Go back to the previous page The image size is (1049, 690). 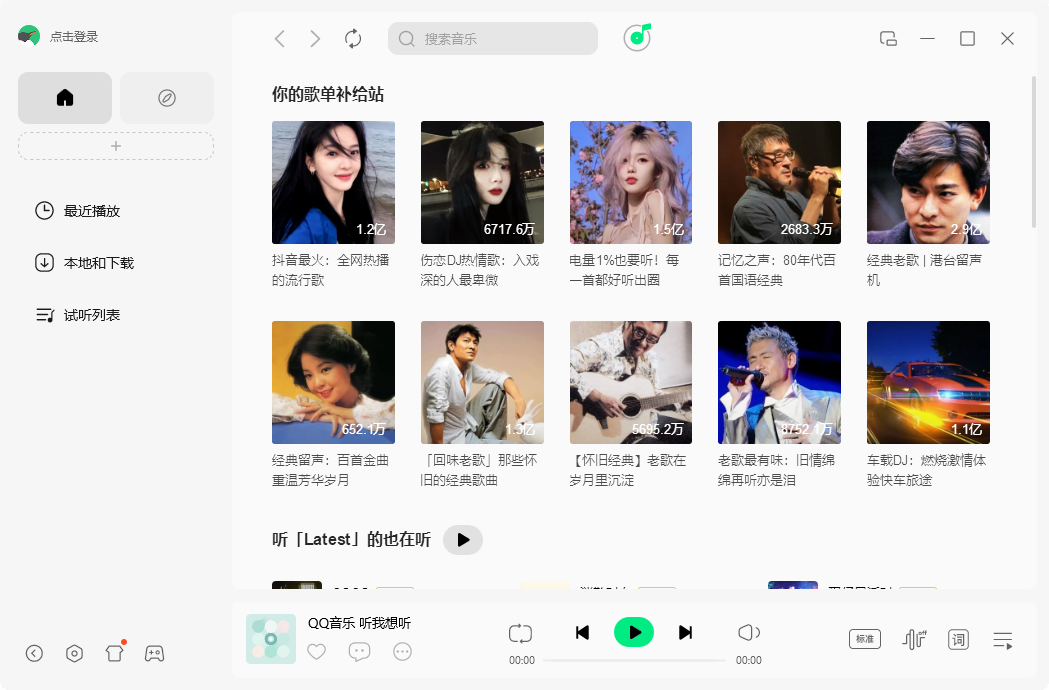(x=280, y=39)
